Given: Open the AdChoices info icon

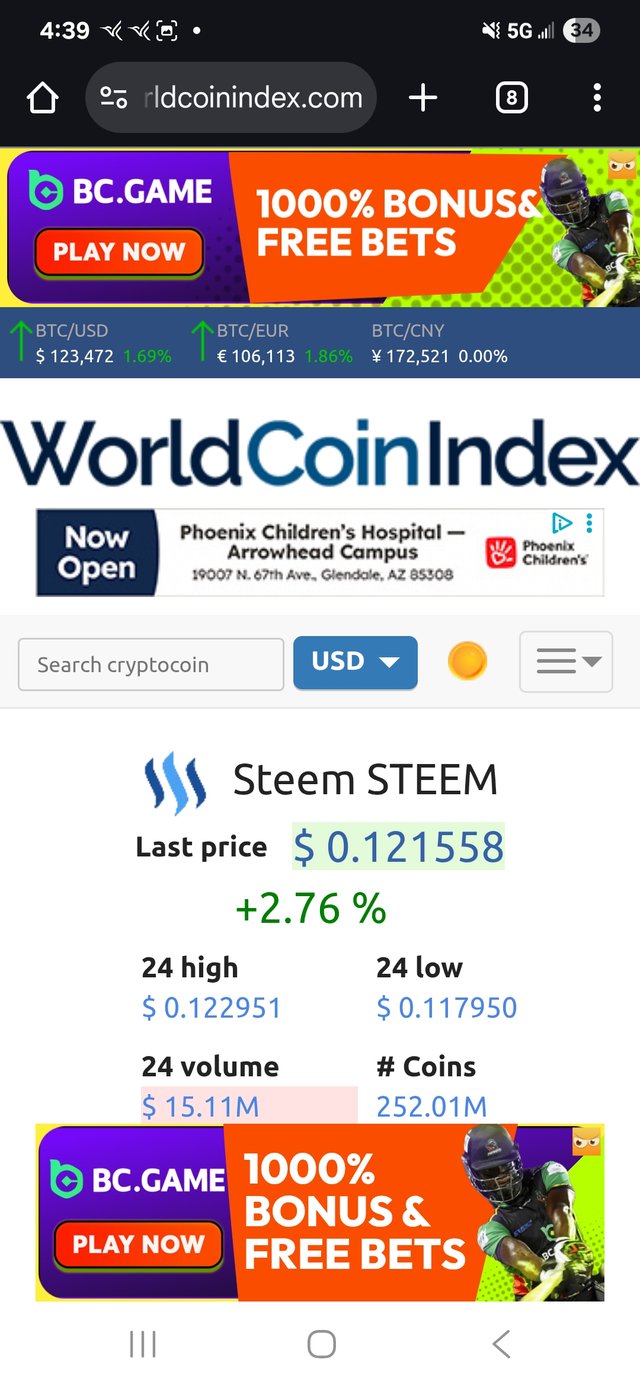Looking at the screenshot, I should [x=564, y=523].
